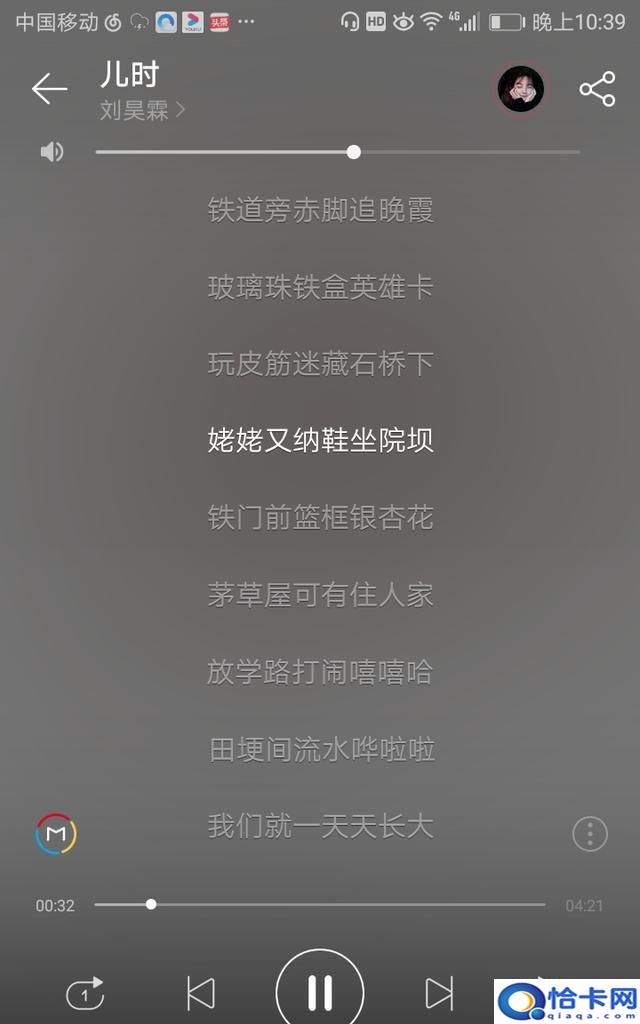The image size is (640, 1024).
Task: Open the three-dot more options menu
Action: [x=590, y=833]
